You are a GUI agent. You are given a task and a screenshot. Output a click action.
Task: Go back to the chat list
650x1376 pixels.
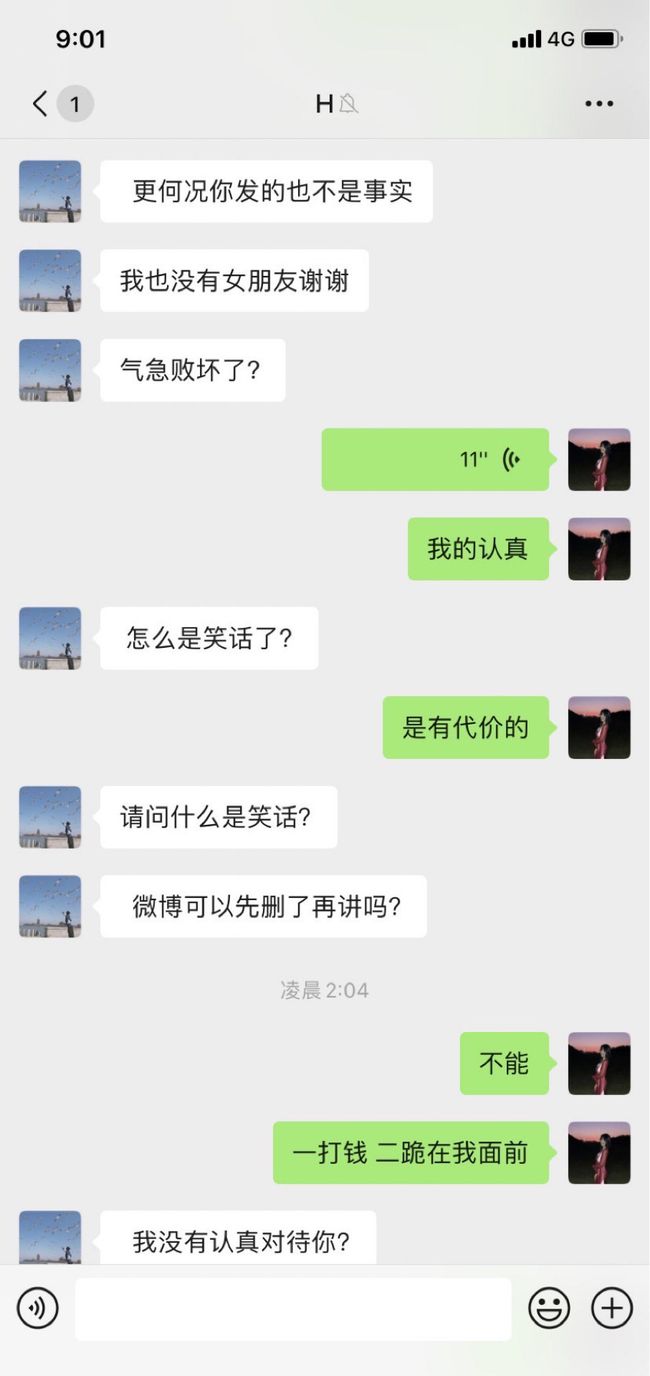pyautogui.click(x=41, y=103)
